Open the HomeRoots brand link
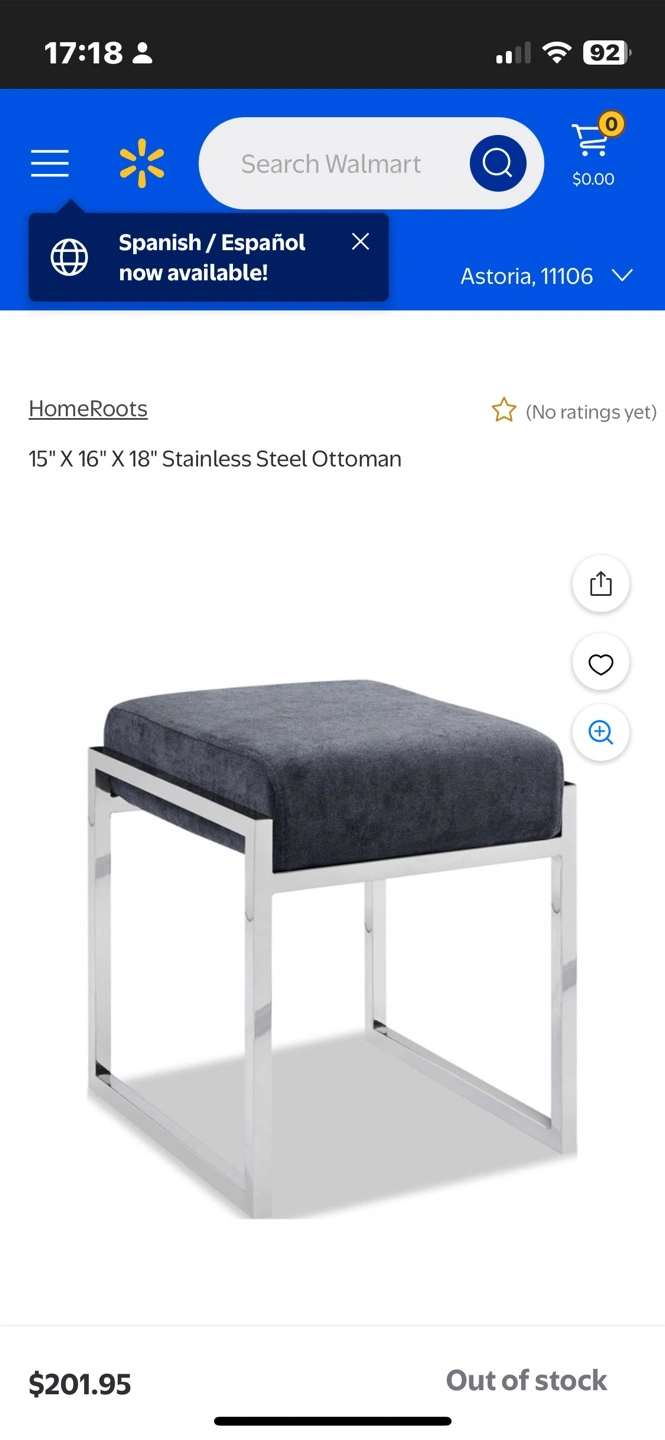The width and height of the screenshot is (665, 1440). [88, 409]
